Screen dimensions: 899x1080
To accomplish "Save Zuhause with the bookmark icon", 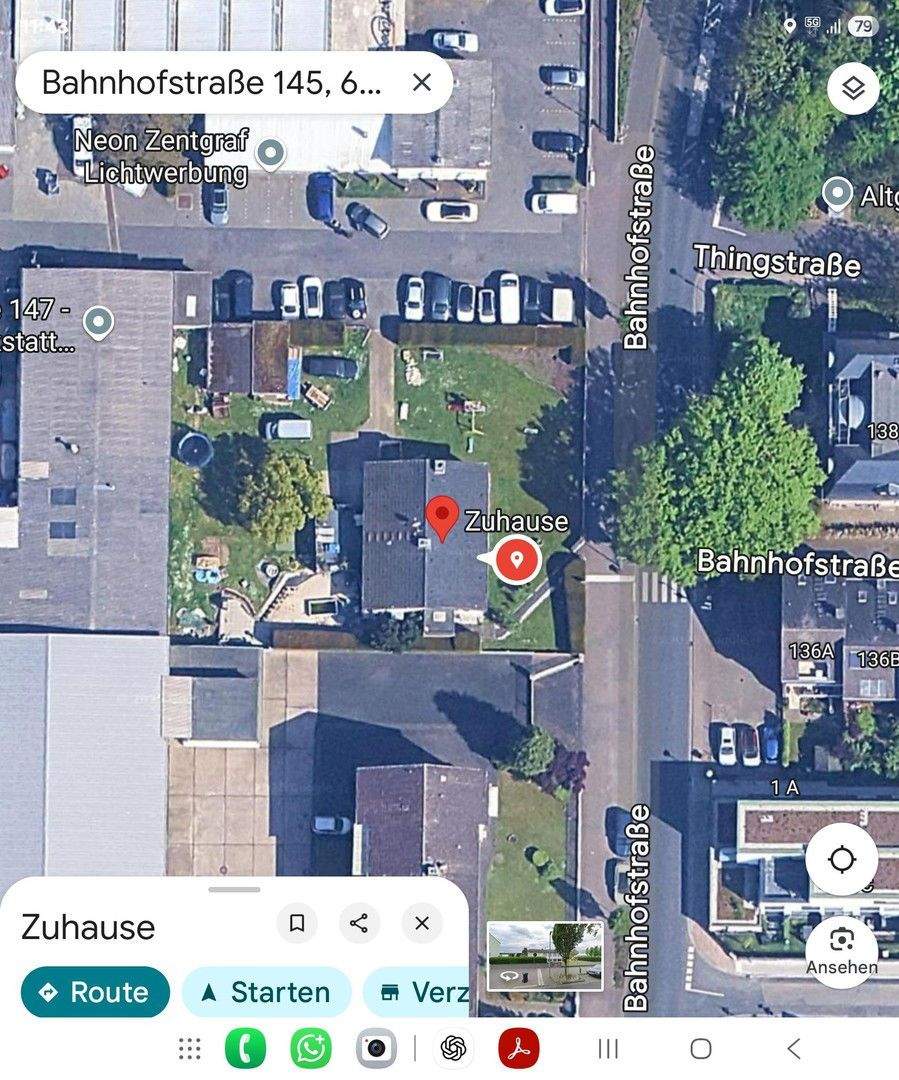I will point(297,923).
